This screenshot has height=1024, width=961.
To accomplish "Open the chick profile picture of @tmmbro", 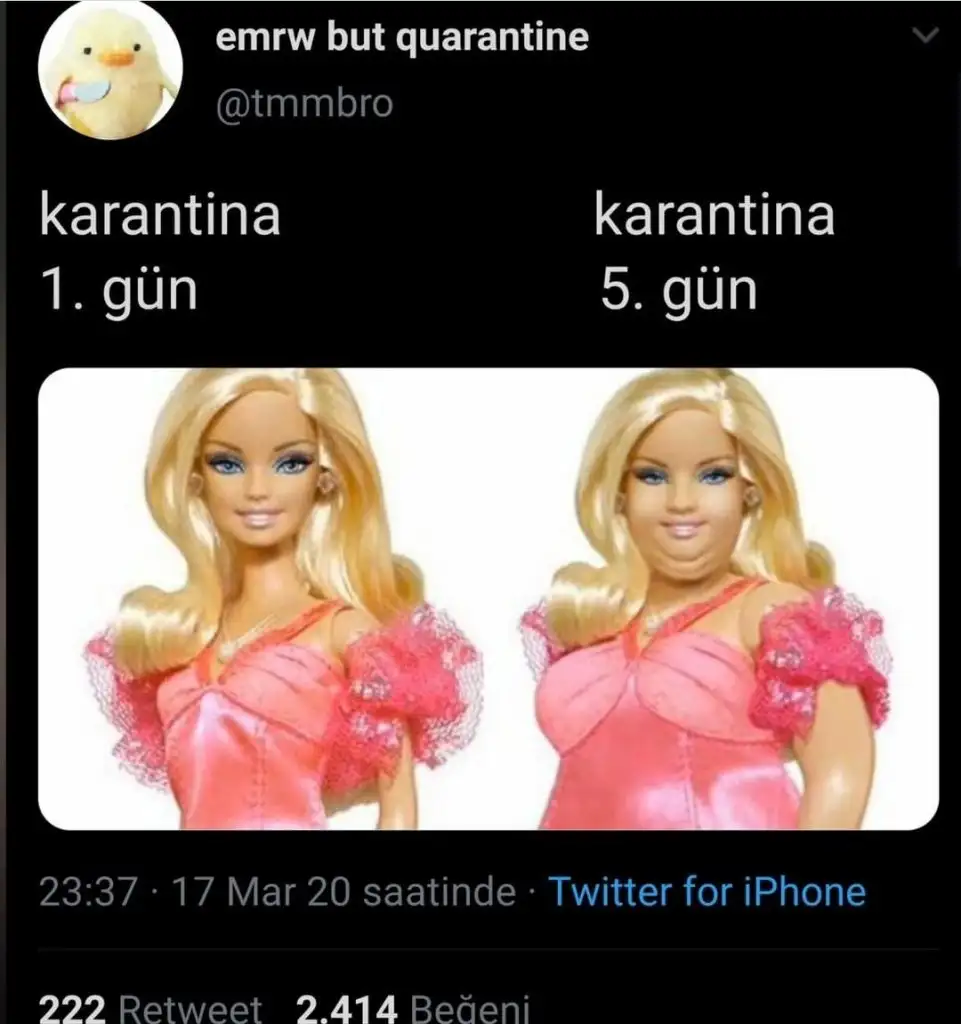I will click(109, 71).
